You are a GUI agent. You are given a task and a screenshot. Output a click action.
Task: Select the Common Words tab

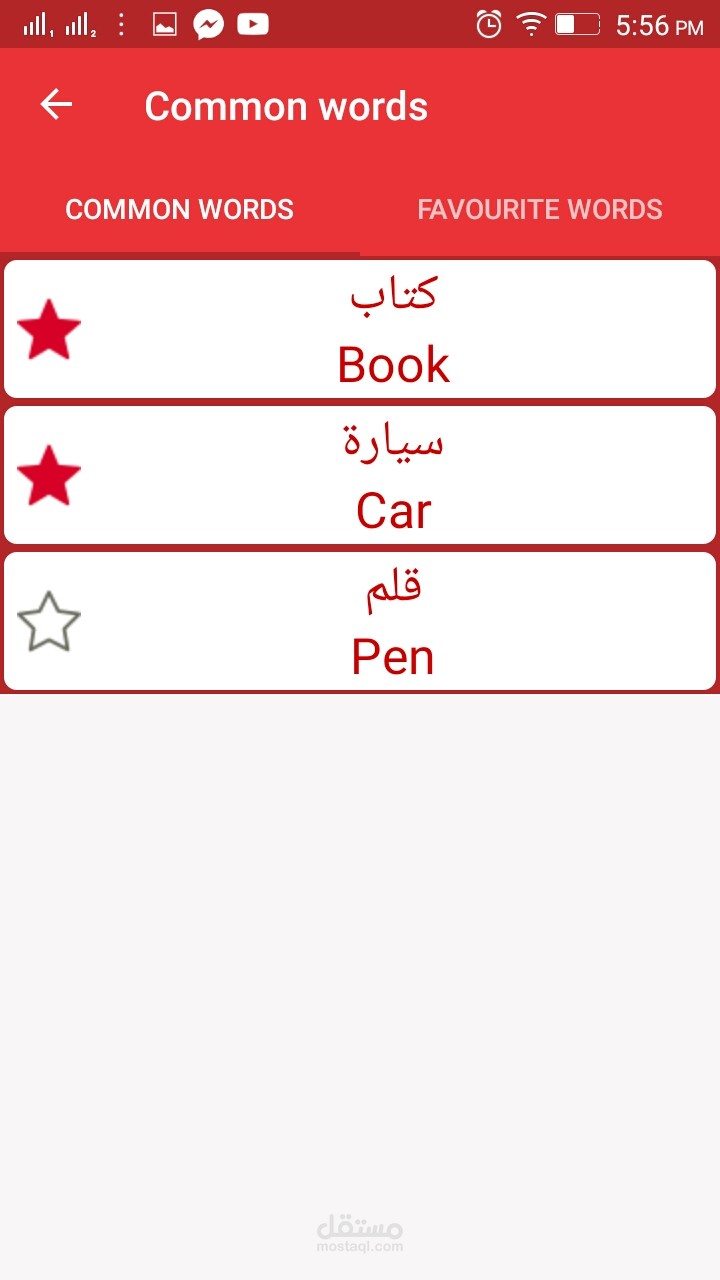[x=180, y=209]
